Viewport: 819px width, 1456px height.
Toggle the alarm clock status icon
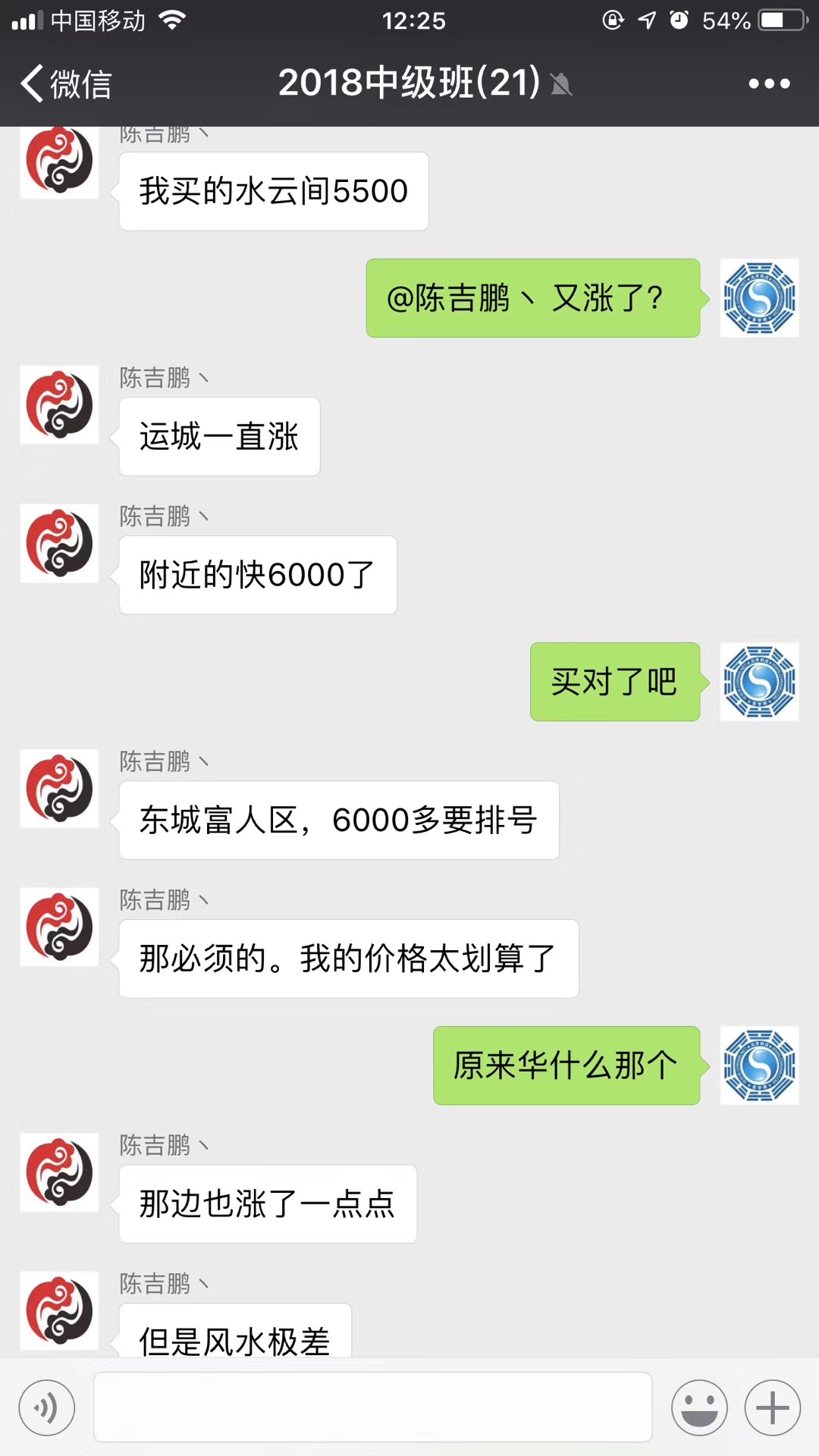679,19
